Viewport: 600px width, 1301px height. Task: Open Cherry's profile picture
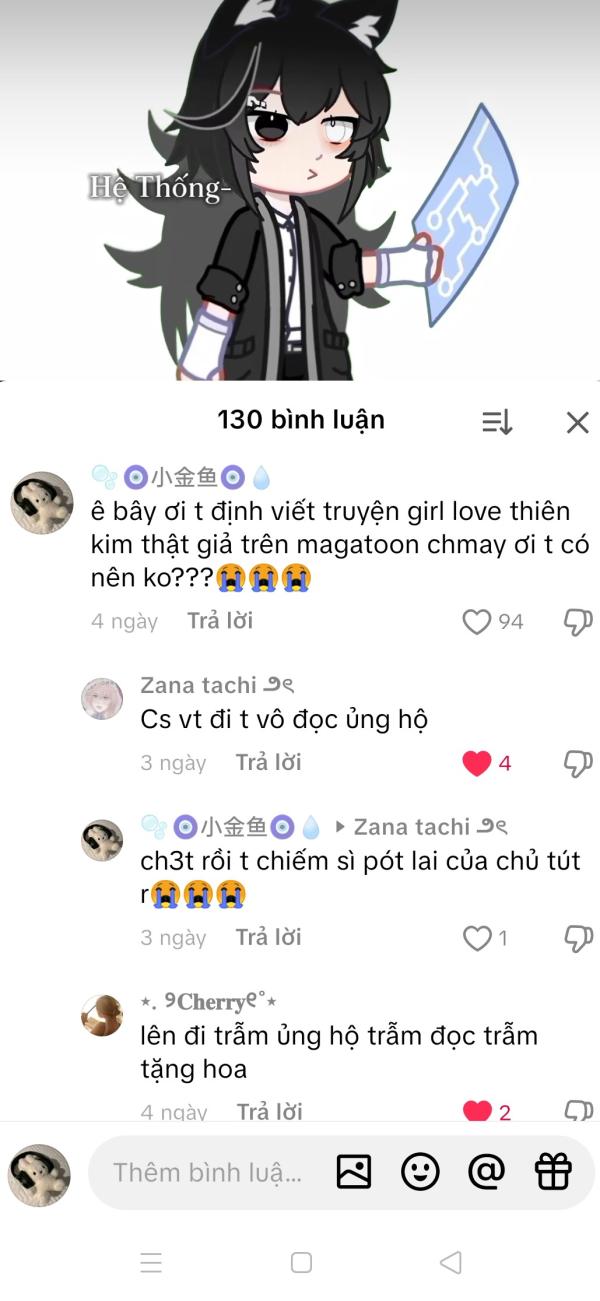click(102, 1015)
